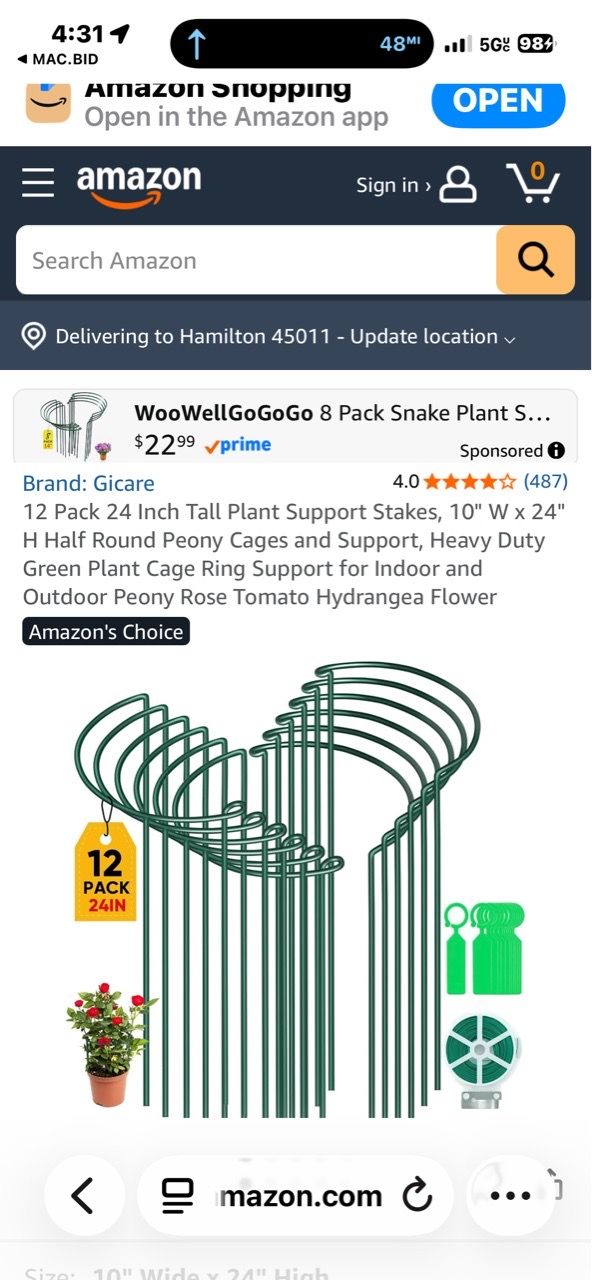Focus the Search Amazon field
This screenshot has height=1280, width=592.
click(256, 261)
